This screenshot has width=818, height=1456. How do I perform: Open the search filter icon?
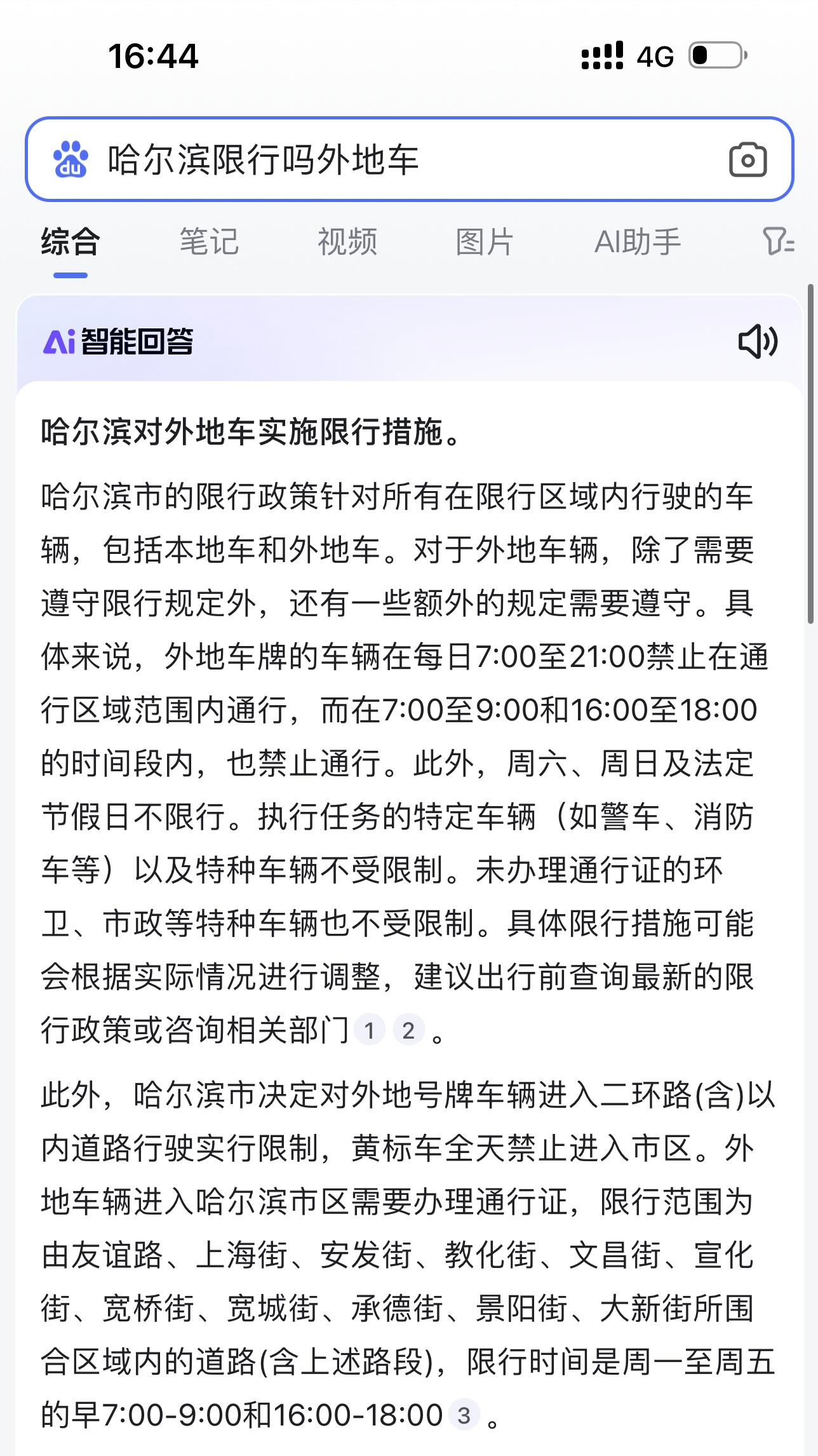(777, 242)
